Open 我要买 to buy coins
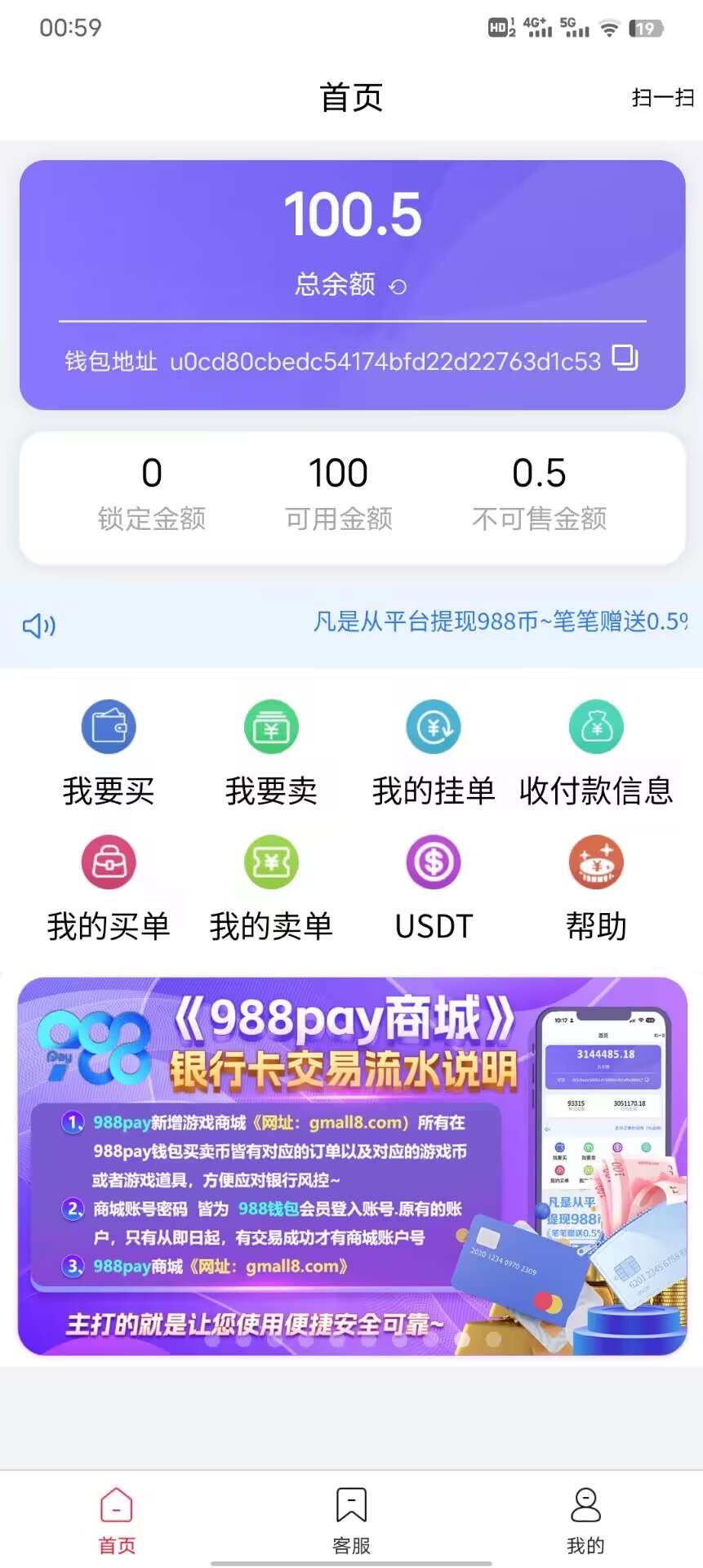Viewport: 703px width, 1568px height. [x=109, y=751]
